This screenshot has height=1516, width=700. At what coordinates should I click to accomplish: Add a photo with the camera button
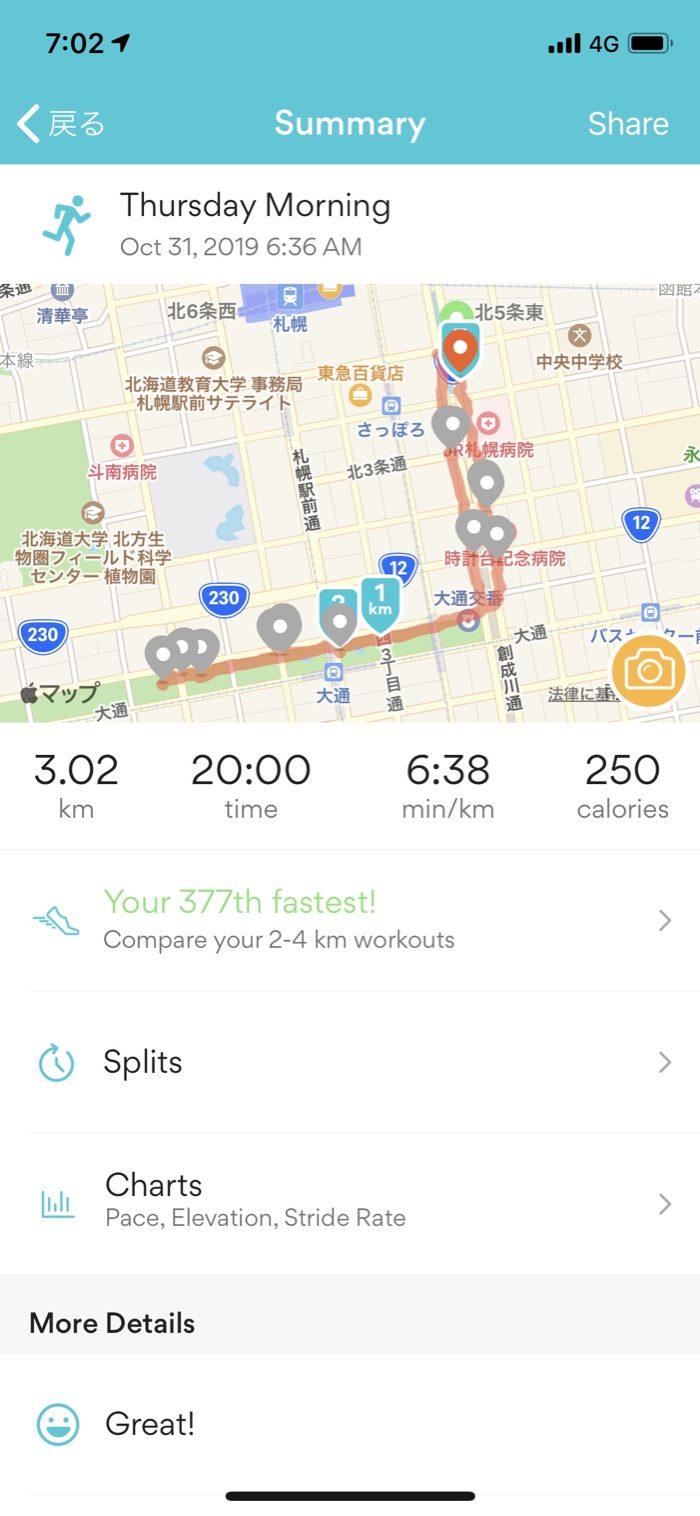(648, 671)
